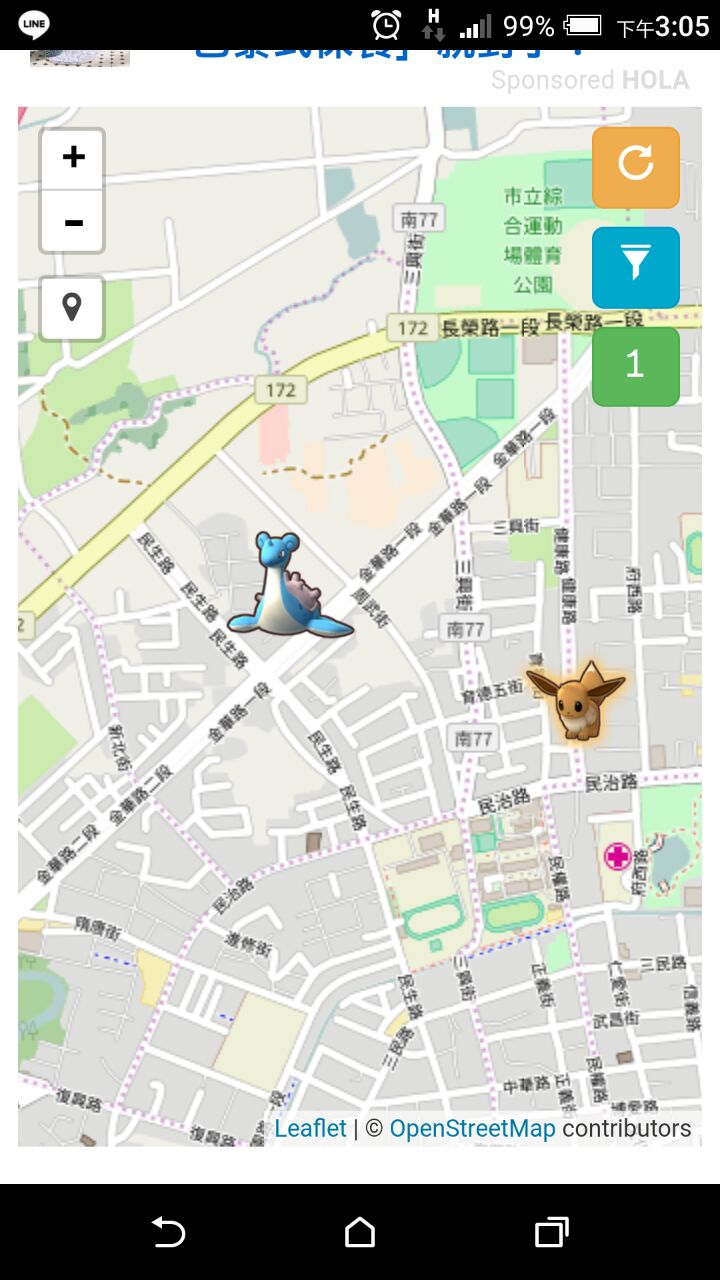Zoom in on the map
Viewport: 720px width, 1280px height.
click(73, 158)
